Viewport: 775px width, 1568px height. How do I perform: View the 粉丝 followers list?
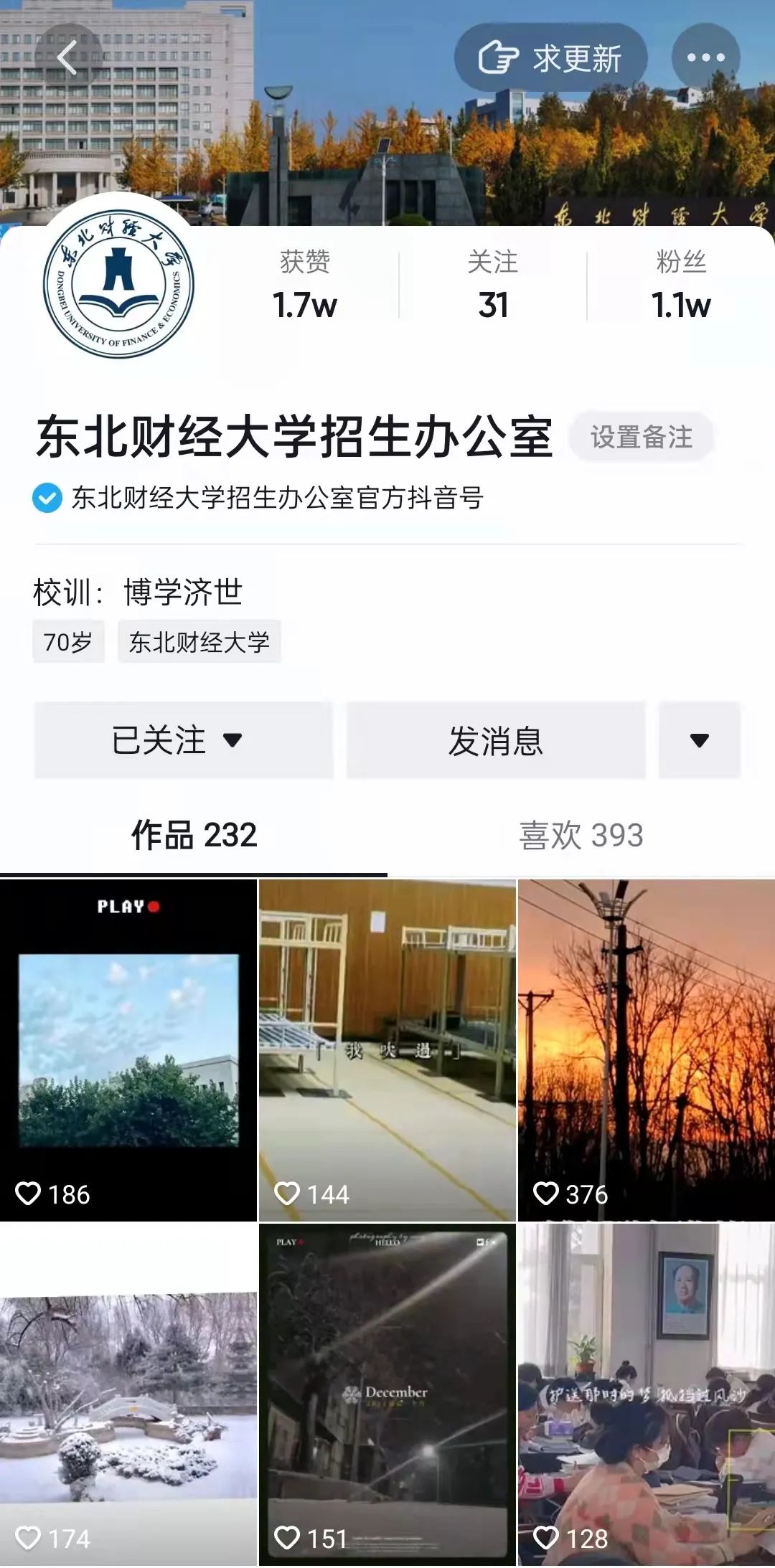click(x=680, y=285)
